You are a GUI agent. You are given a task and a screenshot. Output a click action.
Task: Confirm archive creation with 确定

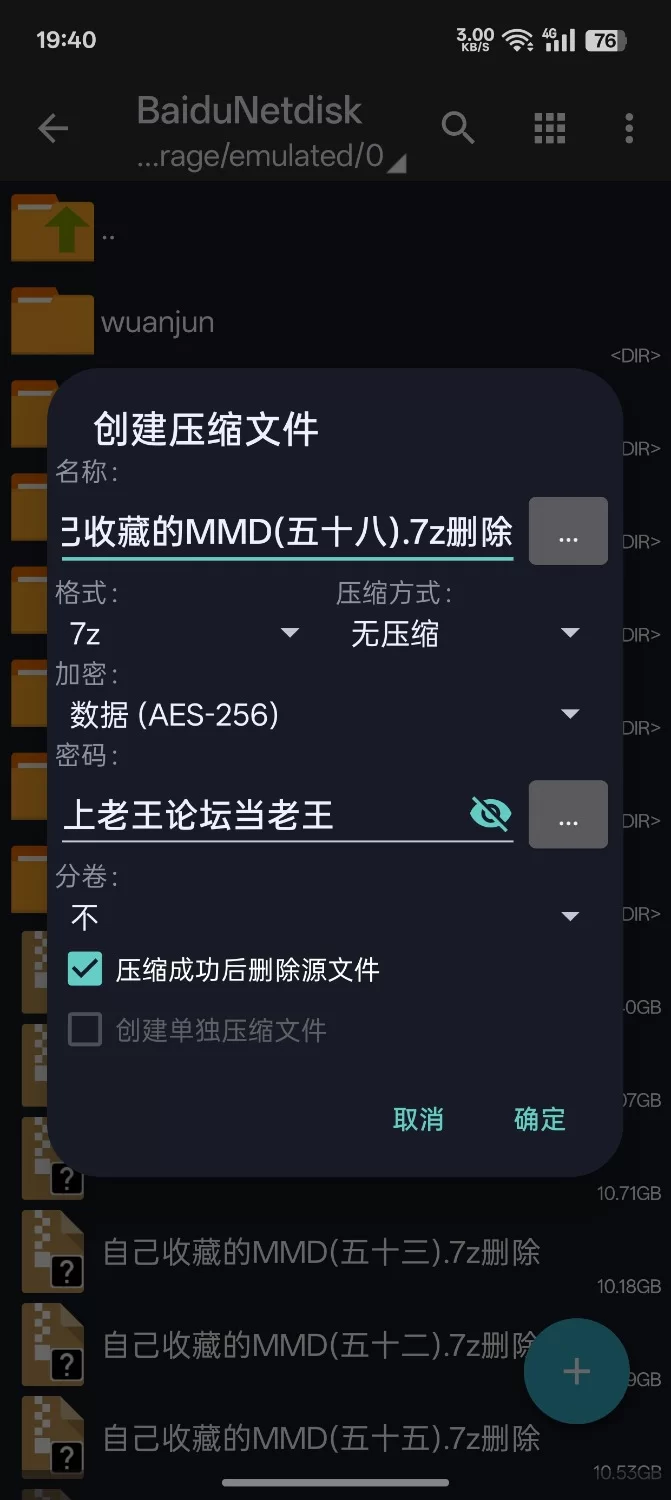[540, 1119]
